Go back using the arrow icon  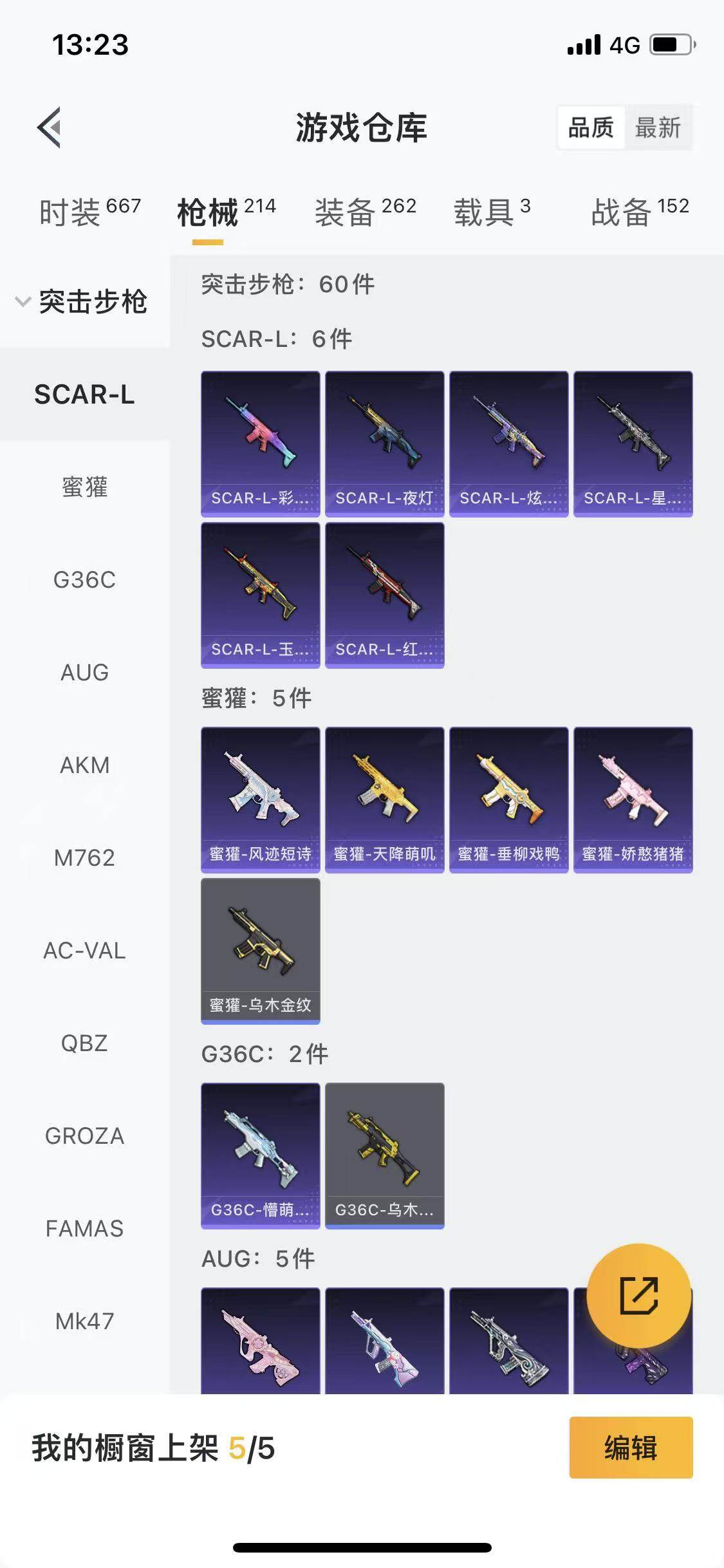point(50,127)
